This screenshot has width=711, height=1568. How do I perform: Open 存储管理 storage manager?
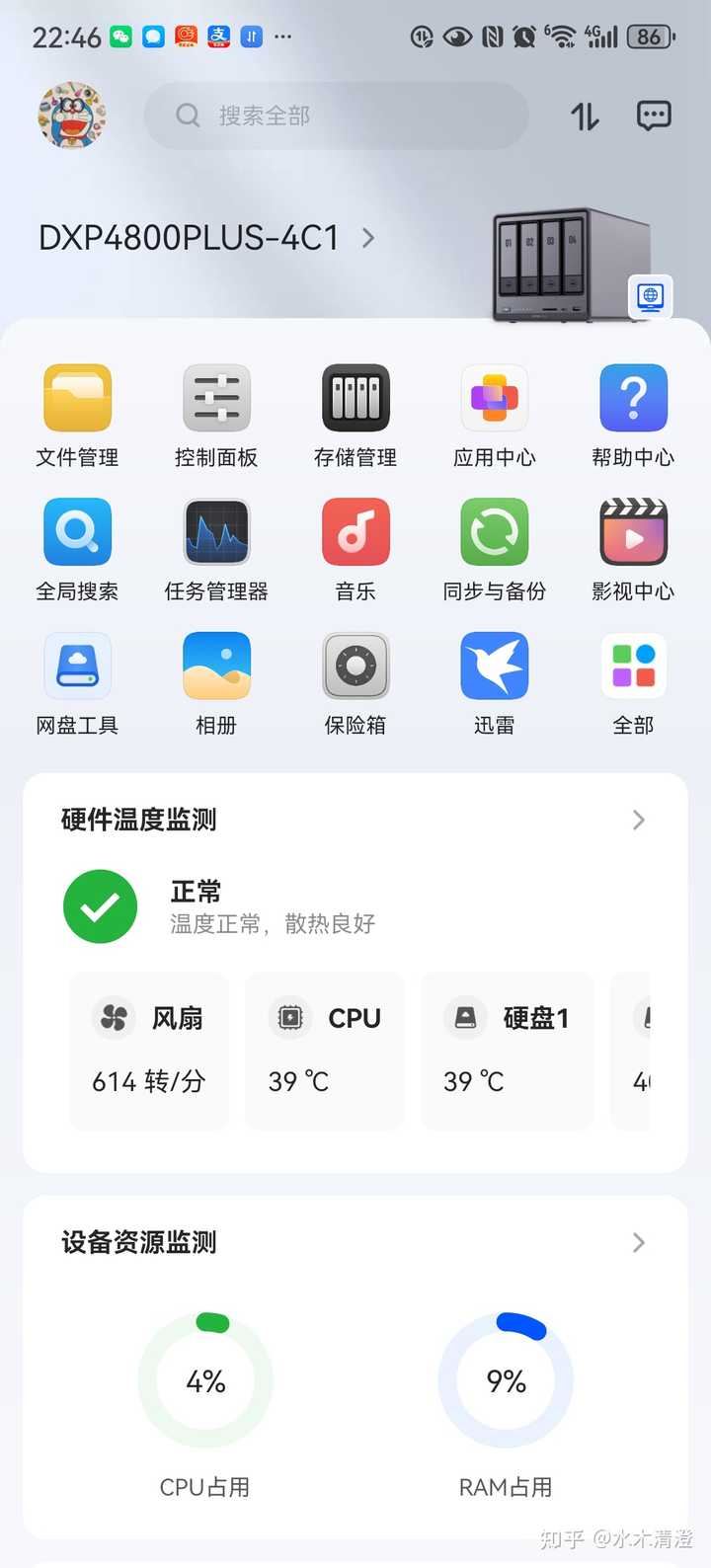click(x=355, y=398)
